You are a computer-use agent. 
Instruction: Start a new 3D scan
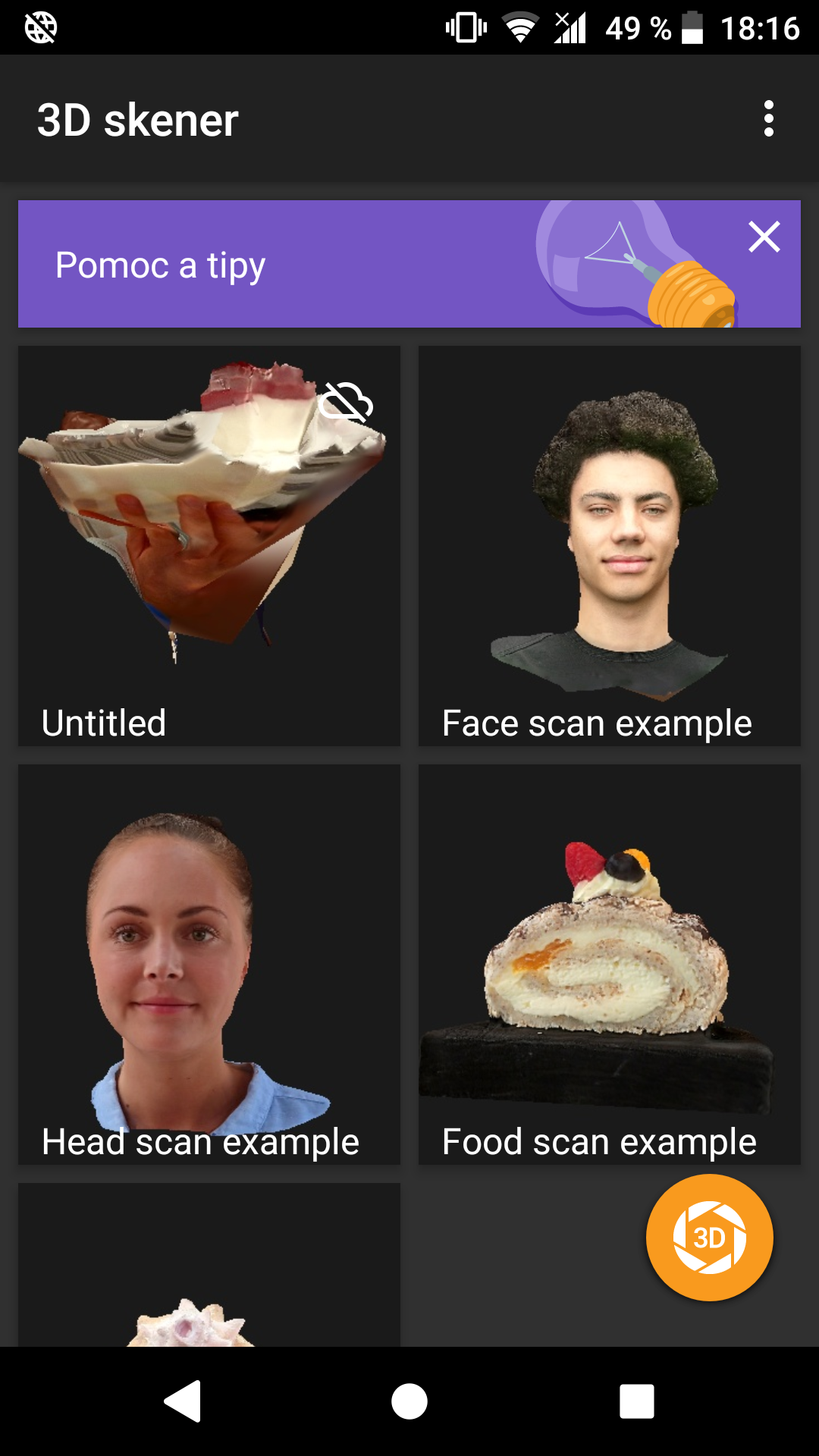point(710,1238)
